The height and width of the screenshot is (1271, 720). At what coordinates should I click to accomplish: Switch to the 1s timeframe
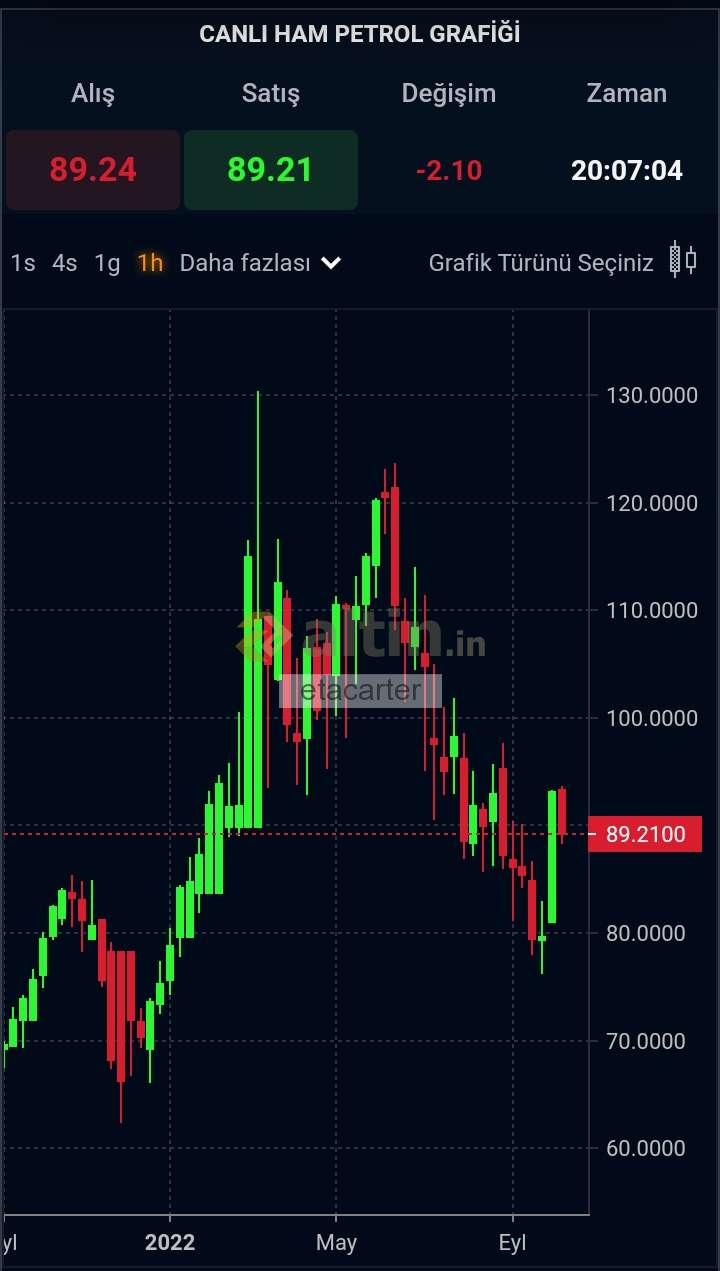coord(23,263)
